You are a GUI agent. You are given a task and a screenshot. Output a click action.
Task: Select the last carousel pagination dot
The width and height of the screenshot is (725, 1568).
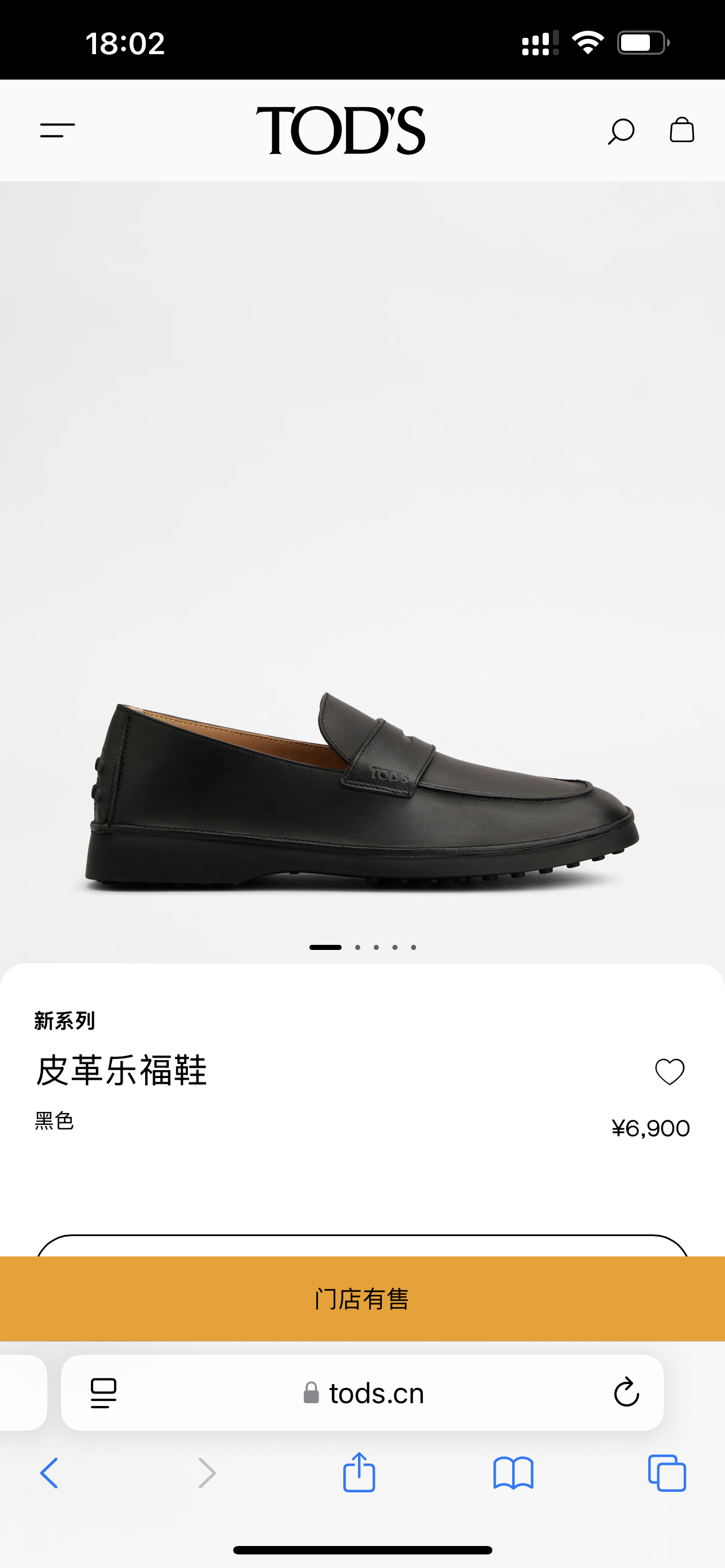click(413, 947)
